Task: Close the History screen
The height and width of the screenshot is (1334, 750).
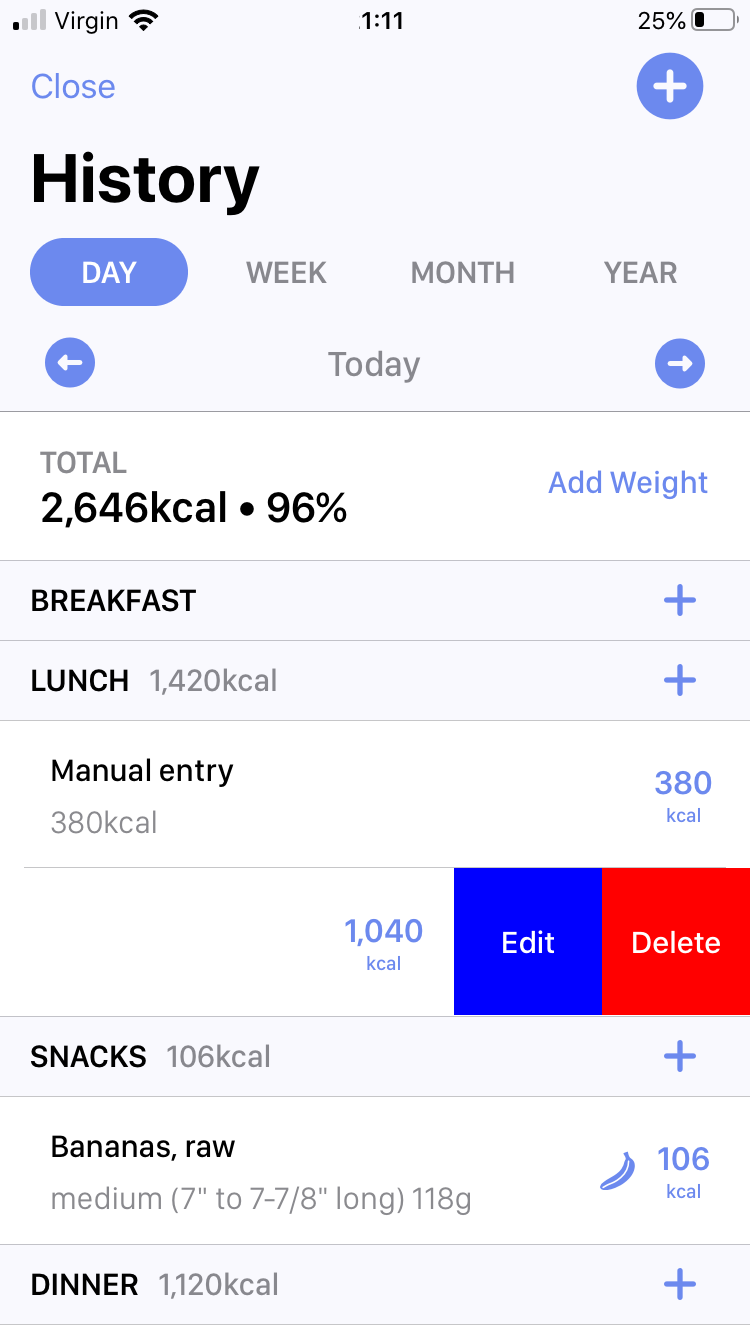Action: pyautogui.click(x=73, y=87)
